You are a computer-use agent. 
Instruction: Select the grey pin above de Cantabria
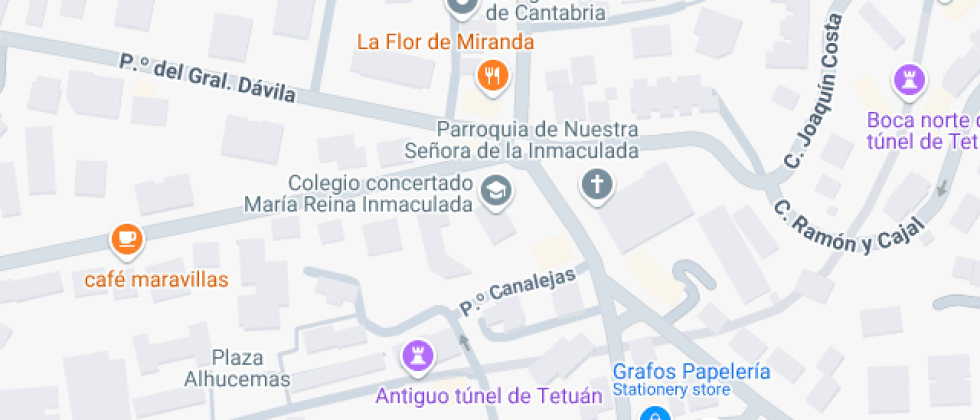[462, 6]
